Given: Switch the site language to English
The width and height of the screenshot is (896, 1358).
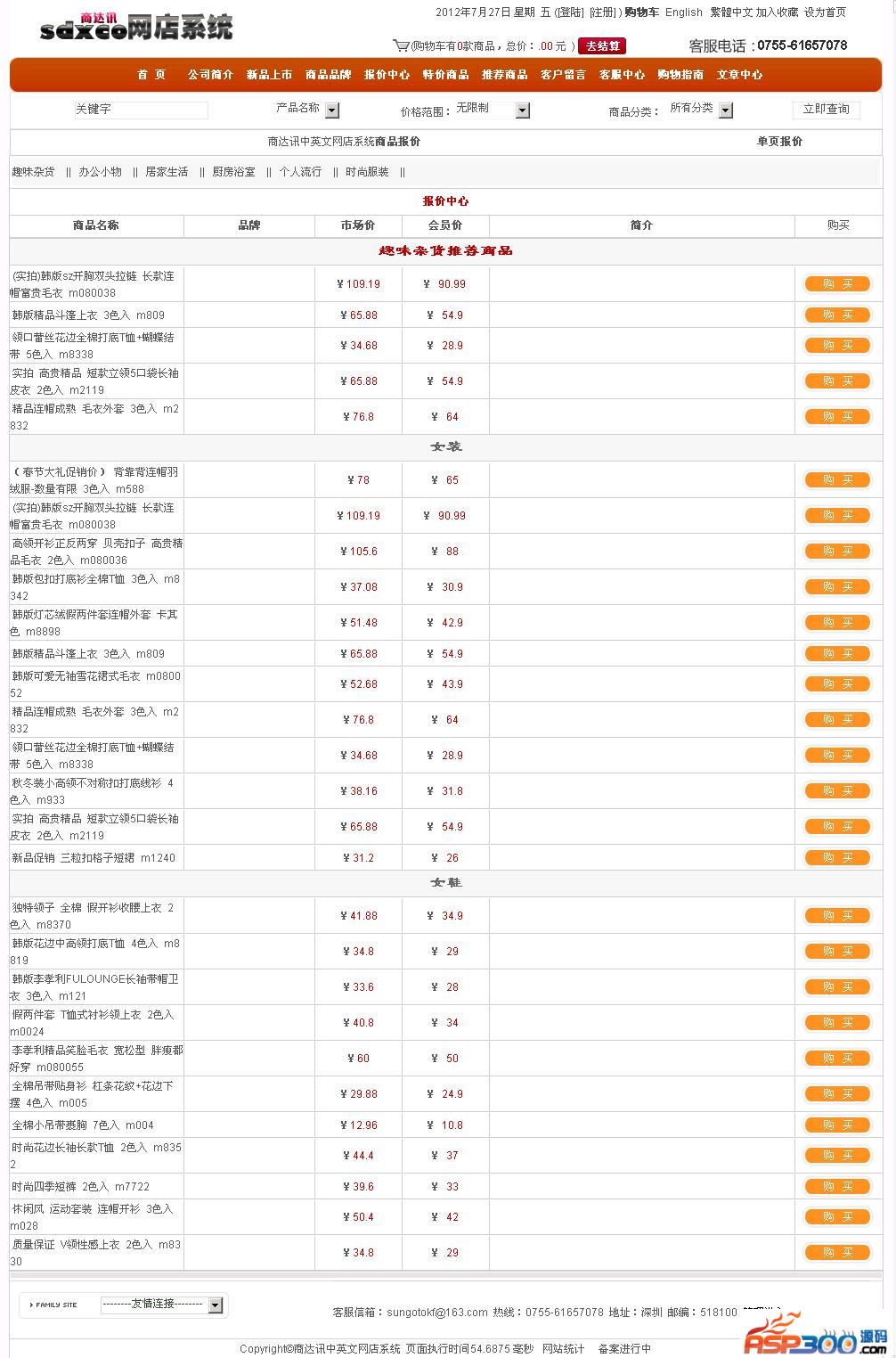Looking at the screenshot, I should point(683,12).
